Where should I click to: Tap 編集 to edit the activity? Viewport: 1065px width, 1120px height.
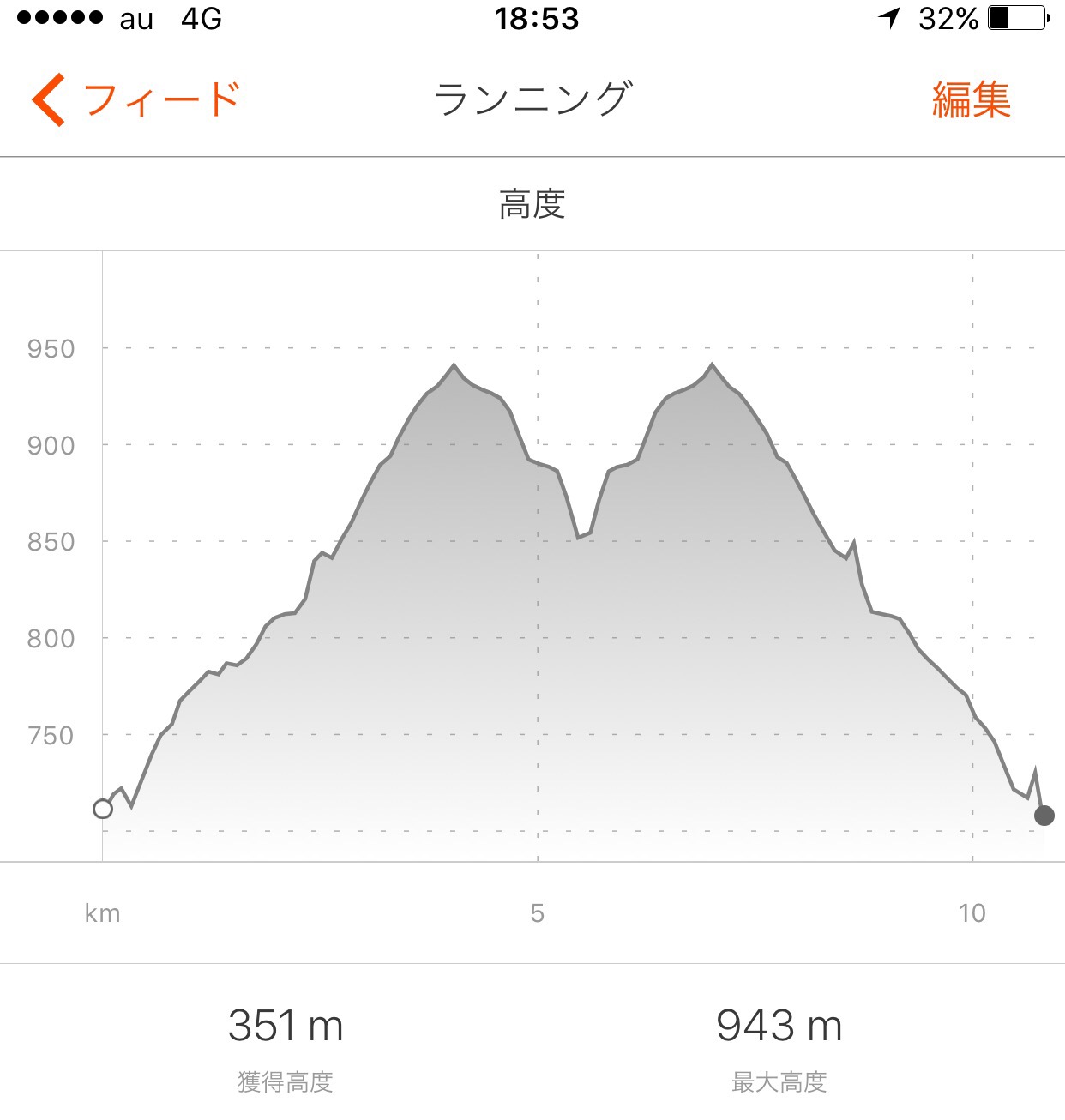[971, 99]
